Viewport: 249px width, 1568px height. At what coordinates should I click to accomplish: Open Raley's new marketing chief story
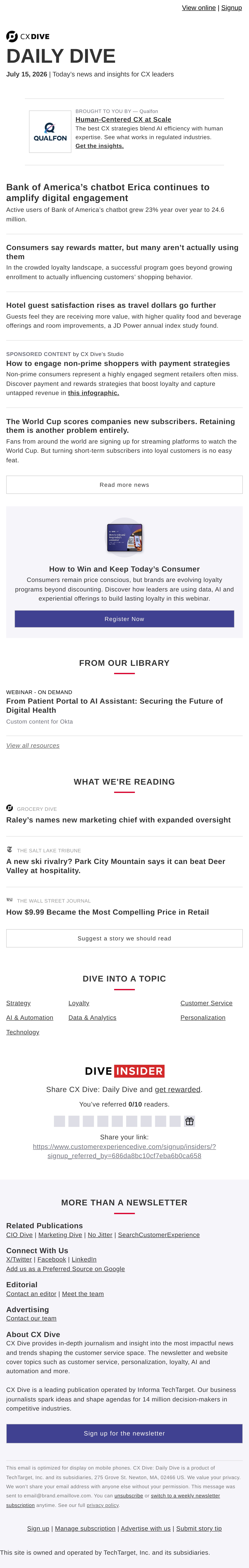coord(118,820)
